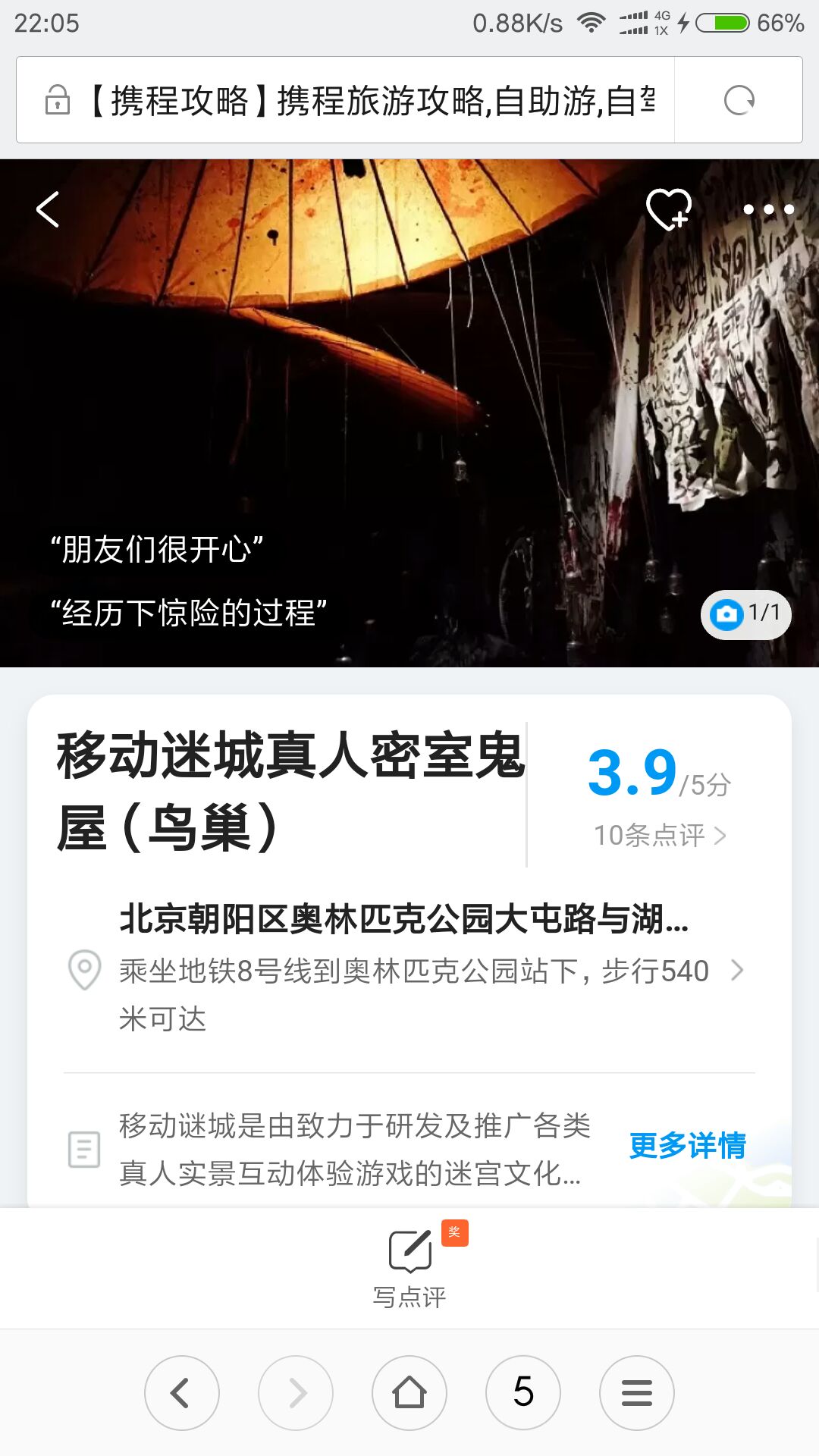Open the 10条点评 reviews list
Screen dimensions: 819x1456
tap(660, 835)
